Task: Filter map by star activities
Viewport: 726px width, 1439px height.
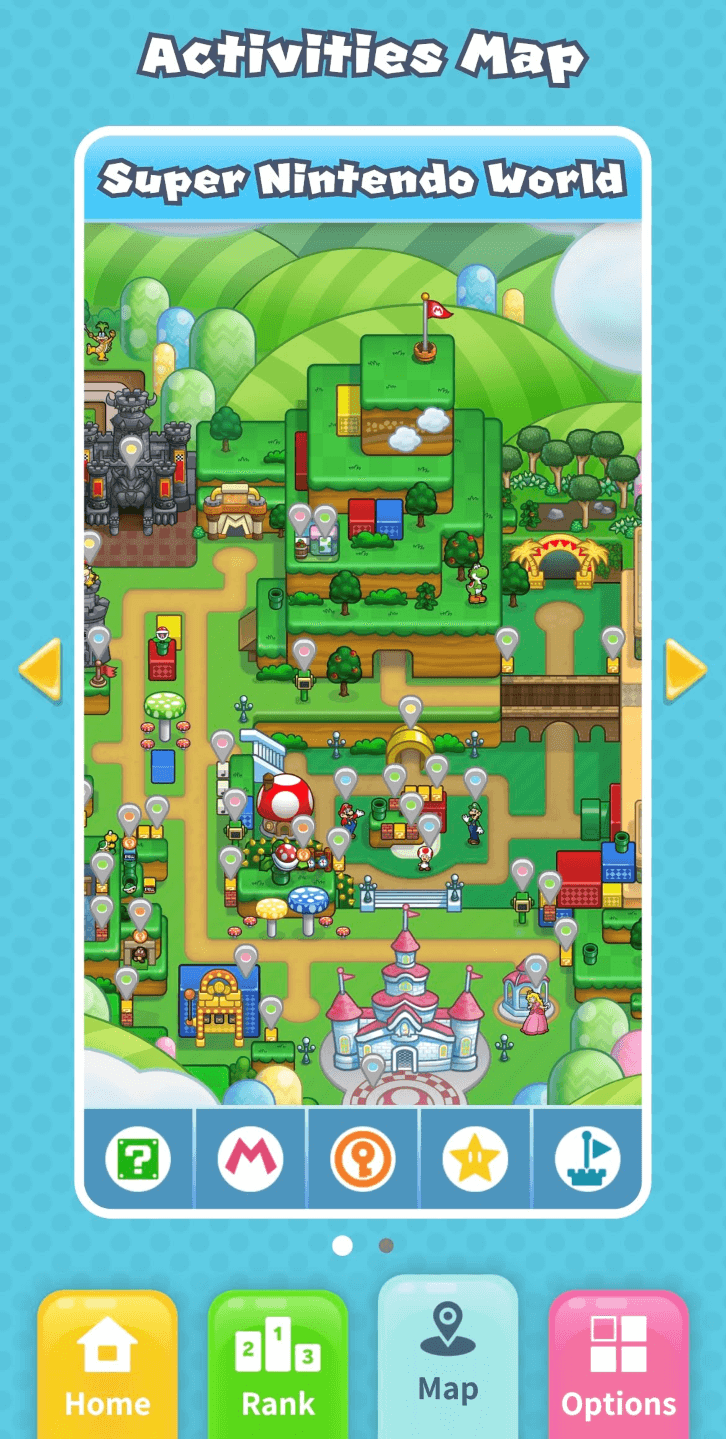Action: (x=475, y=1161)
